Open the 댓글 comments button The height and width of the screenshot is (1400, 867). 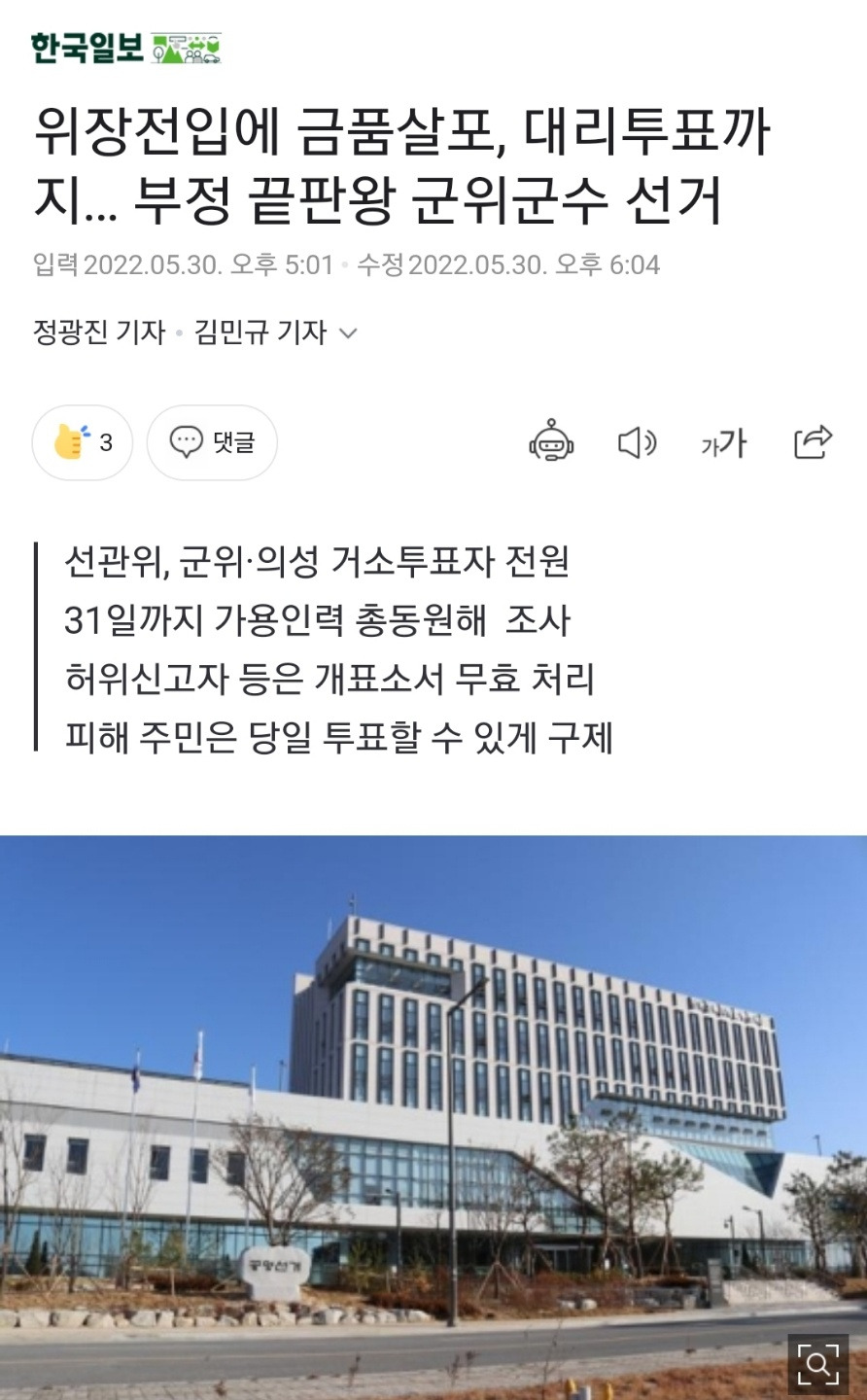click(212, 442)
